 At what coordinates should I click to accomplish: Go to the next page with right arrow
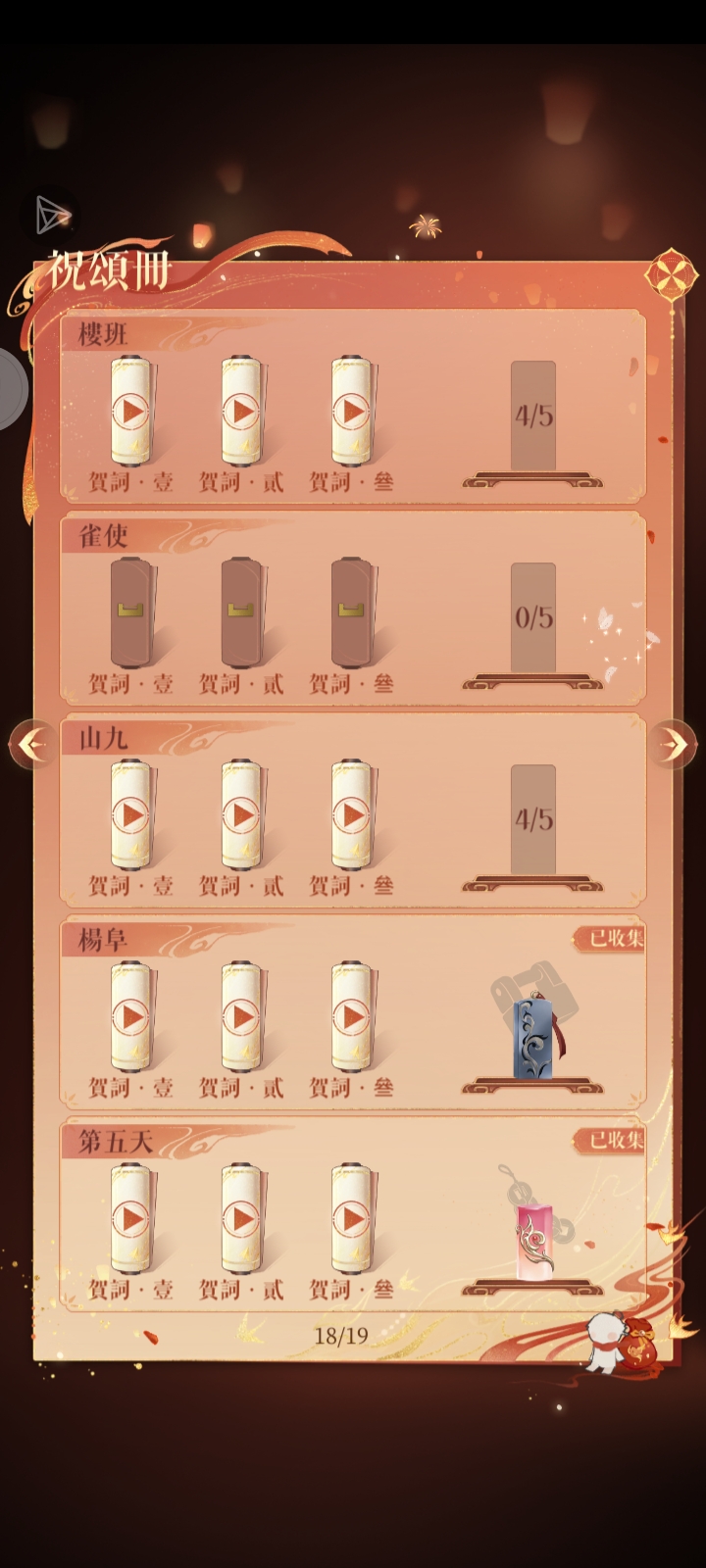pyautogui.click(x=674, y=745)
